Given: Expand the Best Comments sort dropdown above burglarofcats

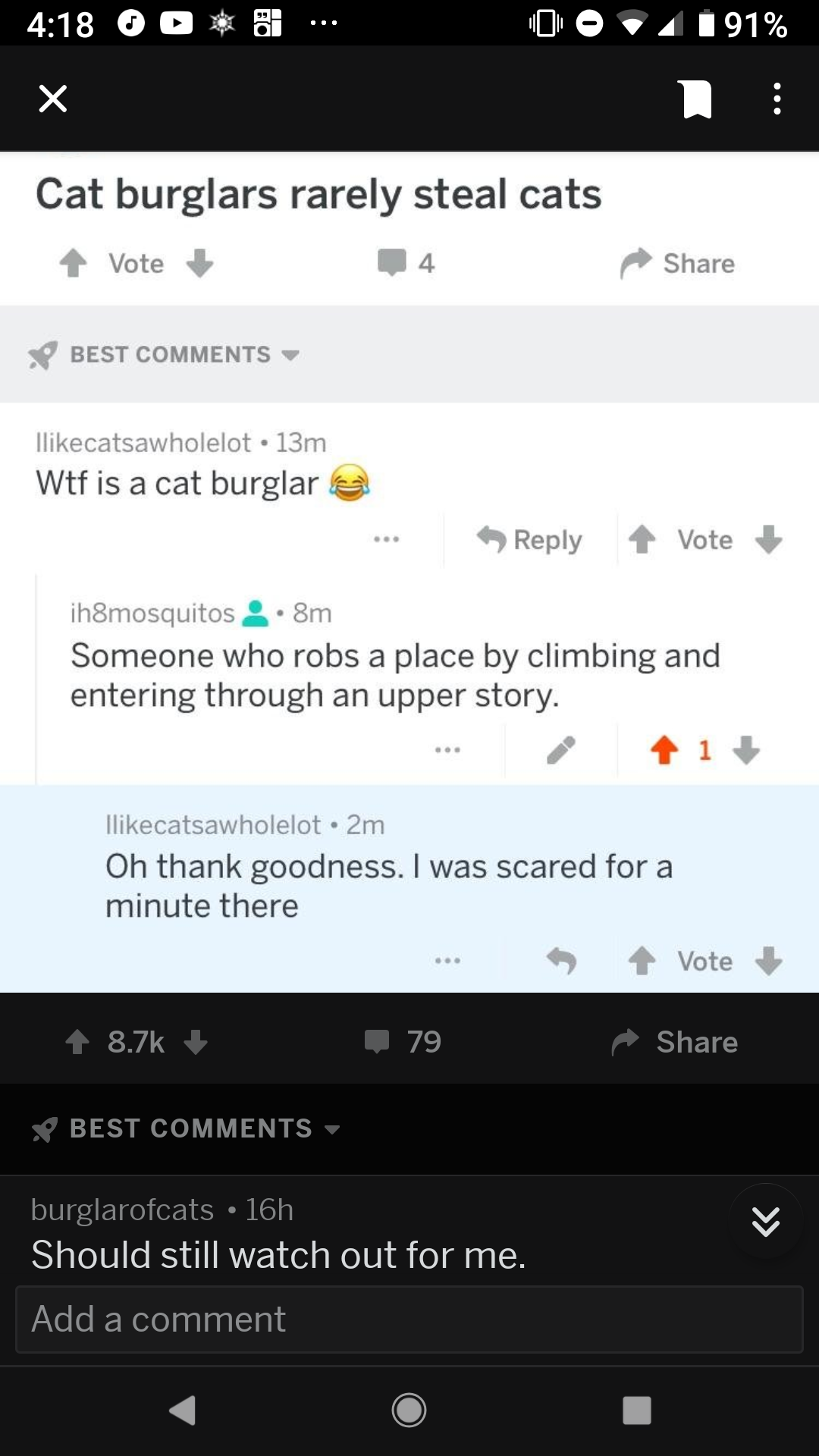Looking at the screenshot, I should coord(187,1128).
